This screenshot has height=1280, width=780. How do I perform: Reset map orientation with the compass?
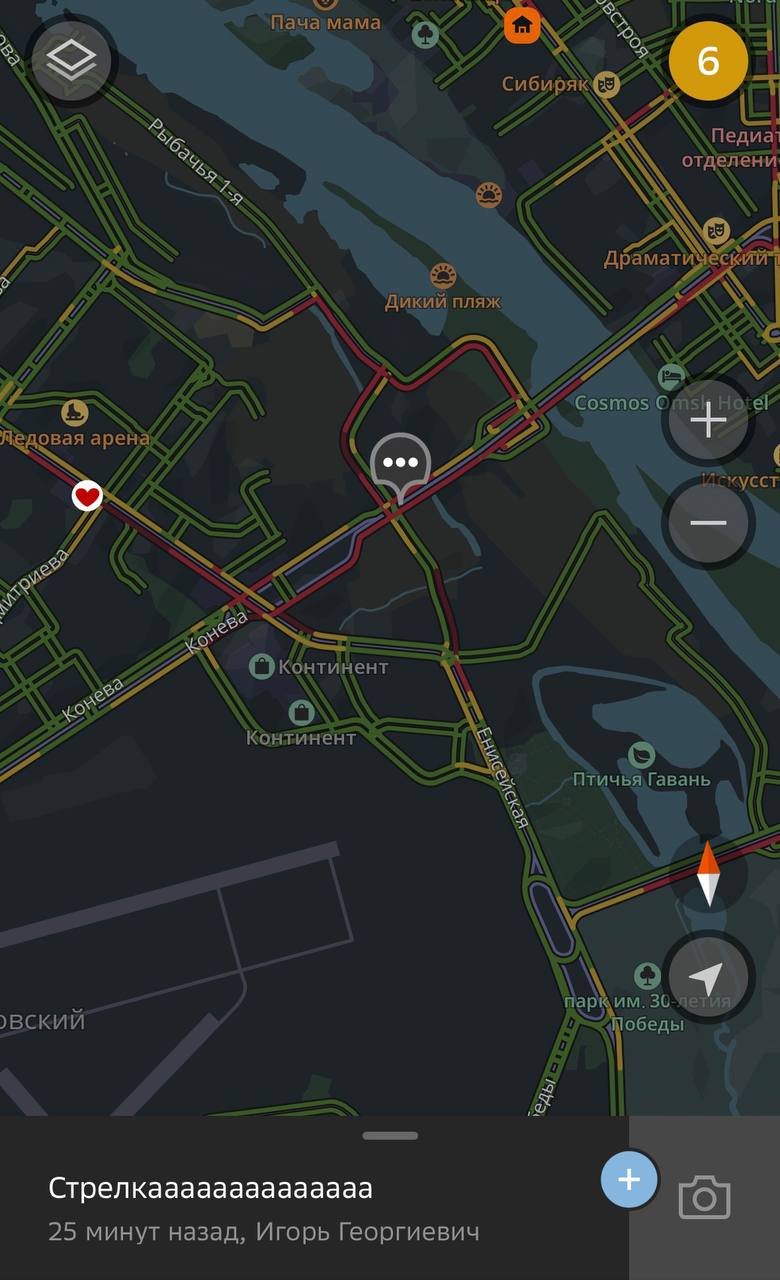(x=708, y=873)
